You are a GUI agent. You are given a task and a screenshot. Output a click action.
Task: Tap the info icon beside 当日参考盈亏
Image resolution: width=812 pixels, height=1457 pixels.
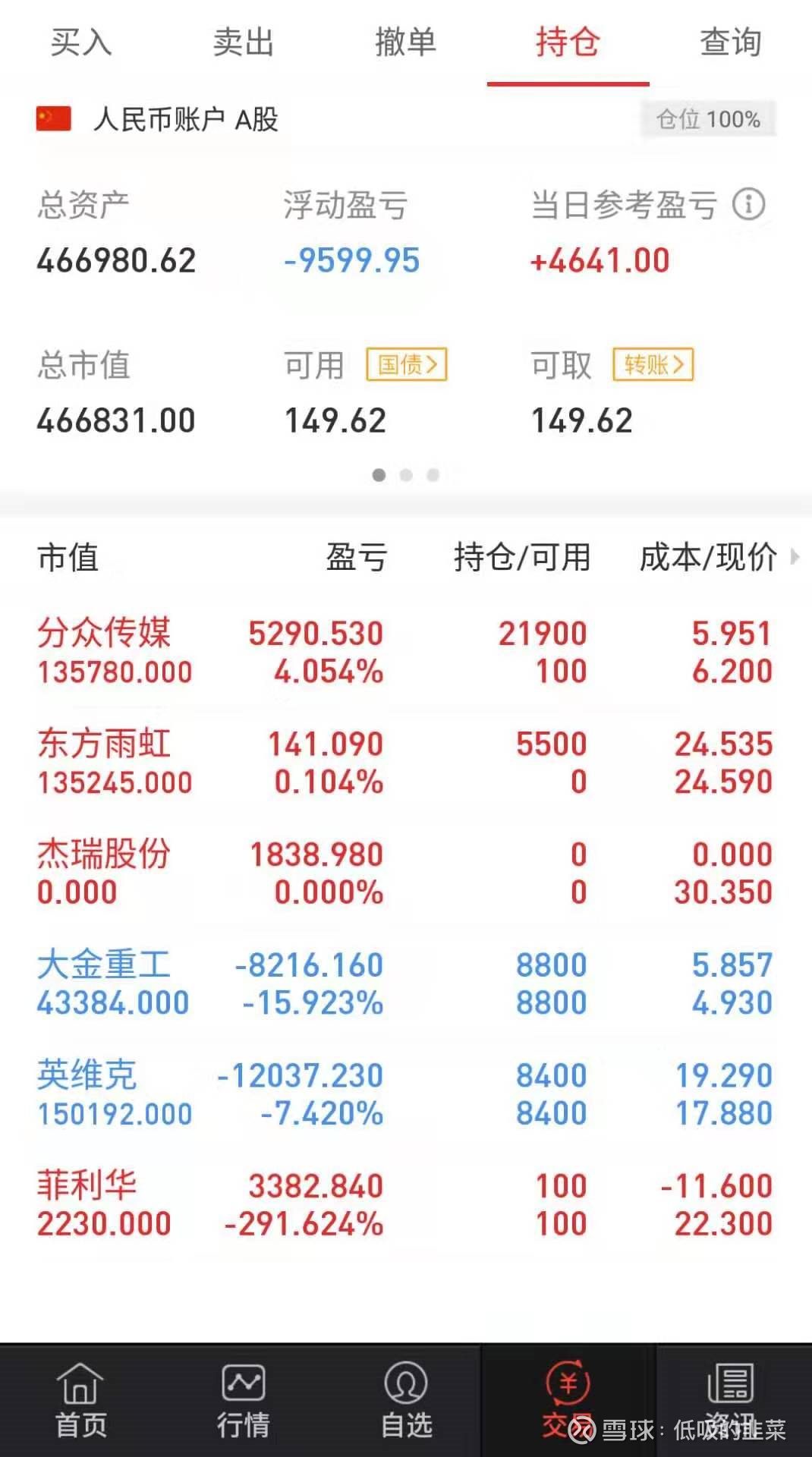click(749, 204)
